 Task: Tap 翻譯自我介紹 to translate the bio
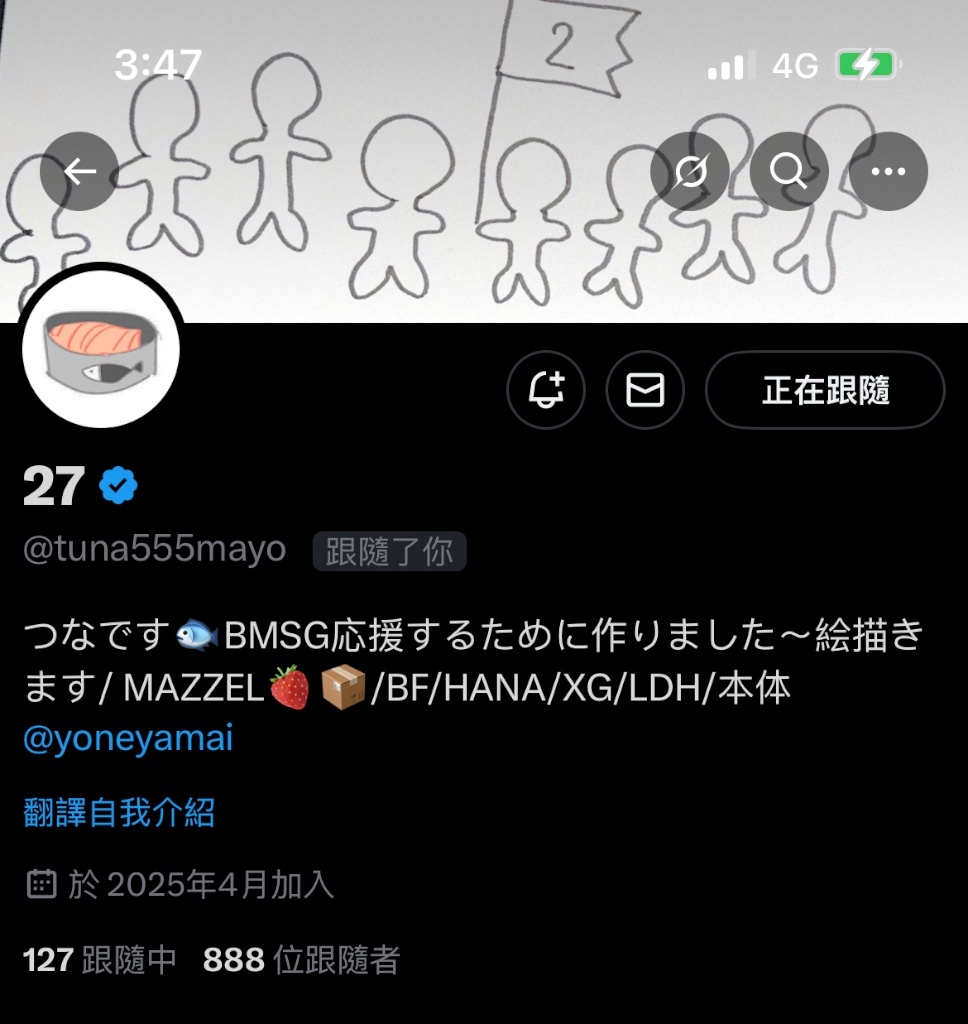pos(119,812)
